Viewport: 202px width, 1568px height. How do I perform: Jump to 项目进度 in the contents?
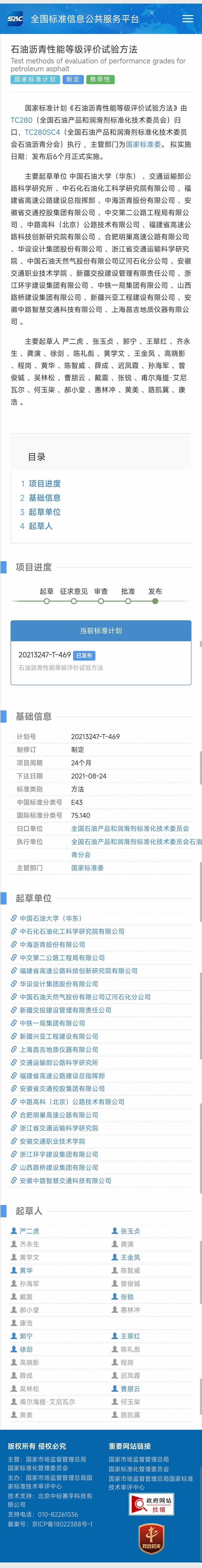click(x=44, y=483)
